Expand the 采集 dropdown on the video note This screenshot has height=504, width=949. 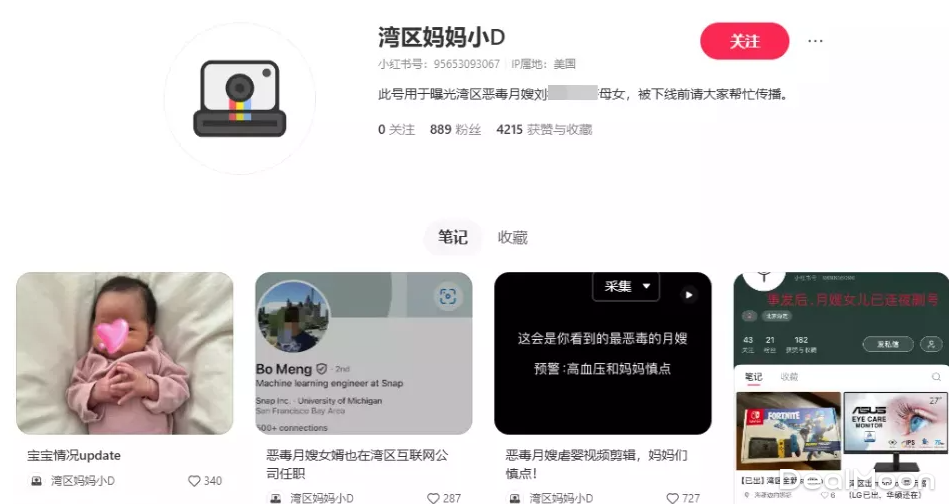627,287
